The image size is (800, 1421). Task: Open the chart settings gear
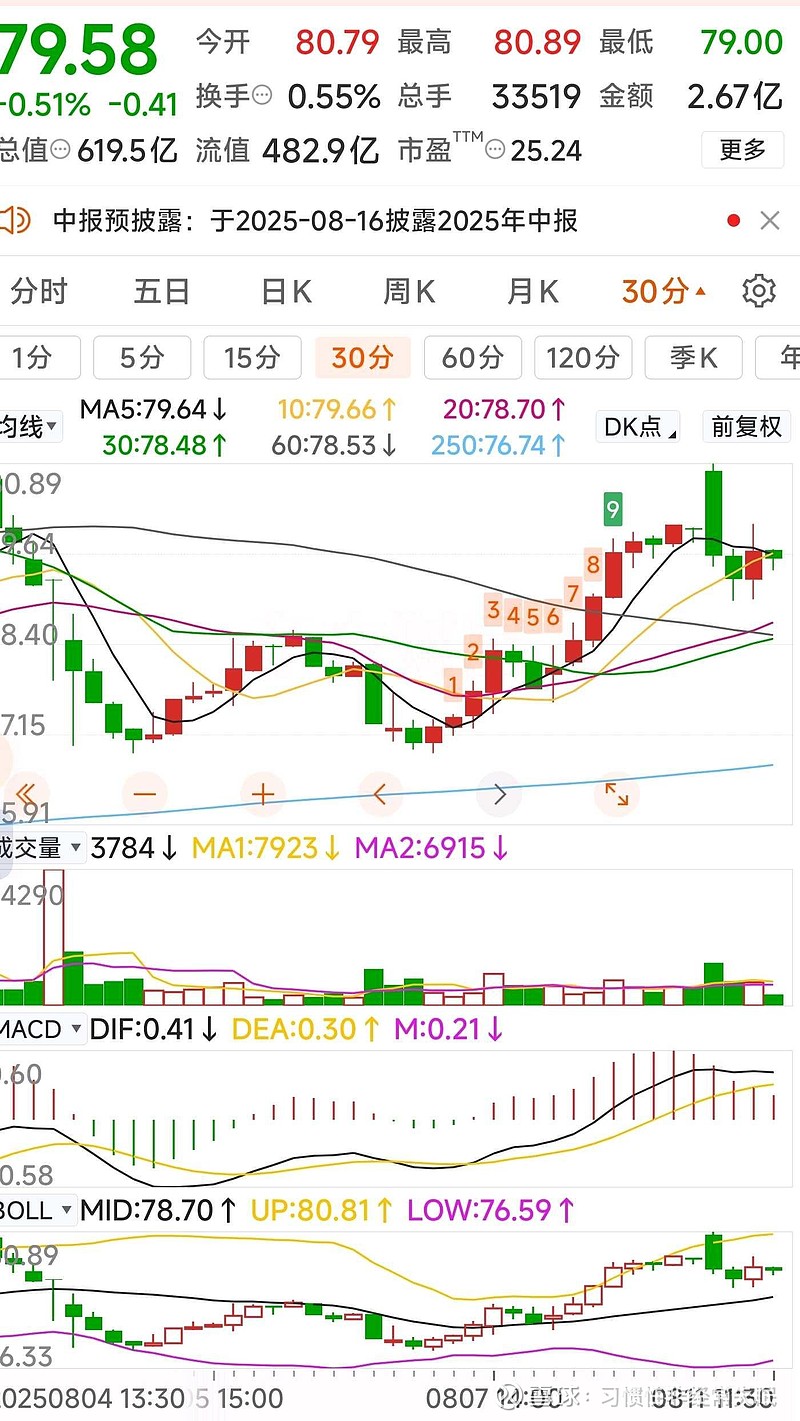(x=759, y=292)
